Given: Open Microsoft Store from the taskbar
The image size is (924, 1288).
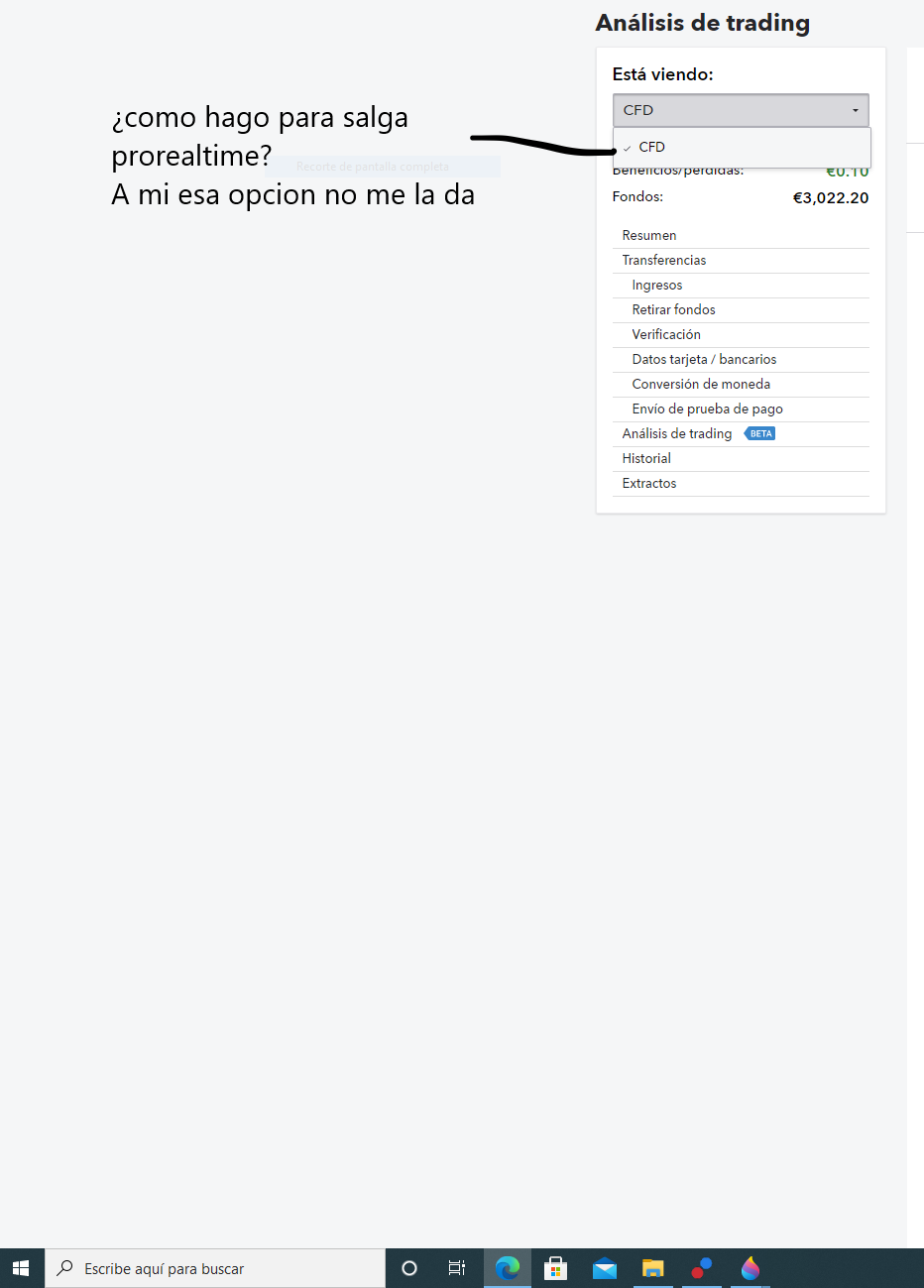Looking at the screenshot, I should (556, 1268).
